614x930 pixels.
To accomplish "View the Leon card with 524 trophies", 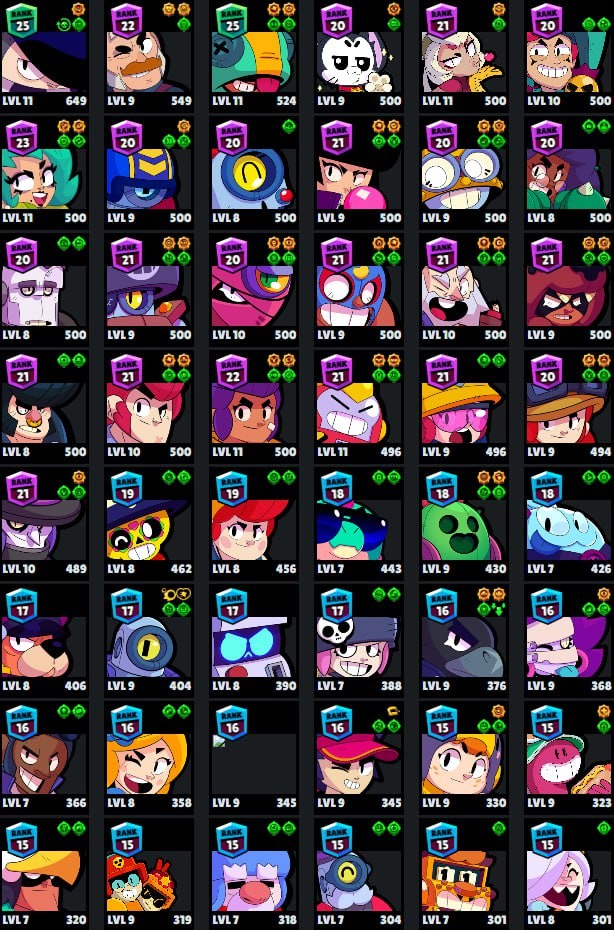I will coord(254,56).
